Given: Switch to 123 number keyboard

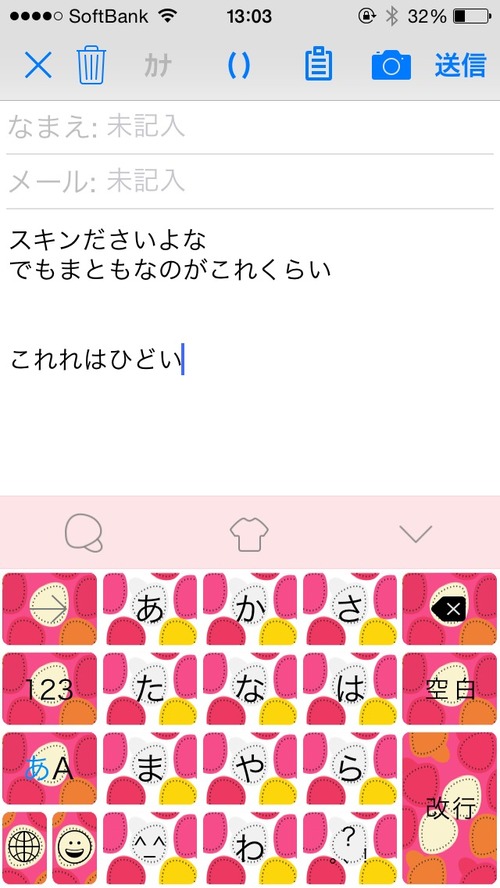Looking at the screenshot, I should pyautogui.click(x=50, y=689).
